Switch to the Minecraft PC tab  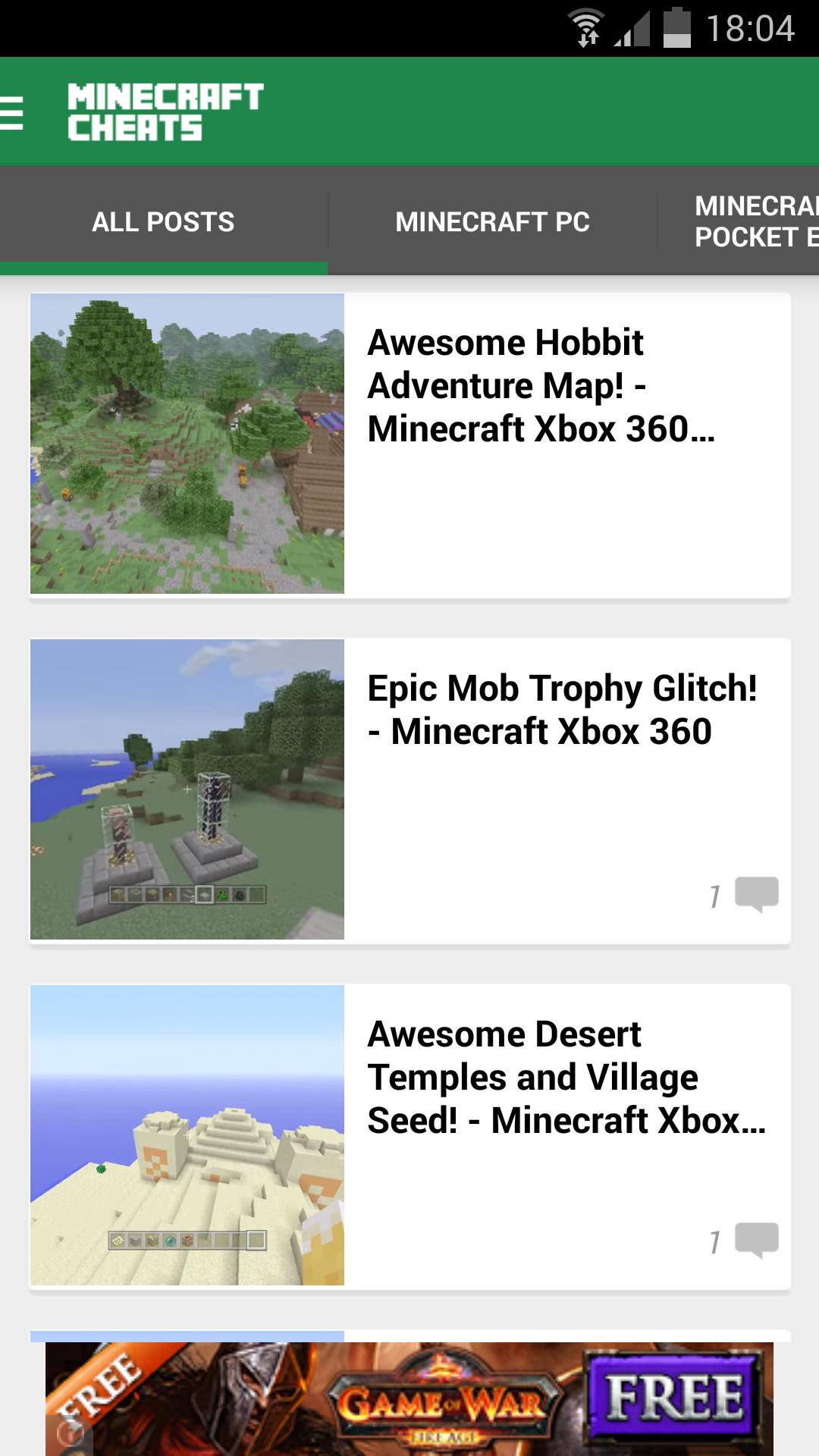click(x=492, y=222)
